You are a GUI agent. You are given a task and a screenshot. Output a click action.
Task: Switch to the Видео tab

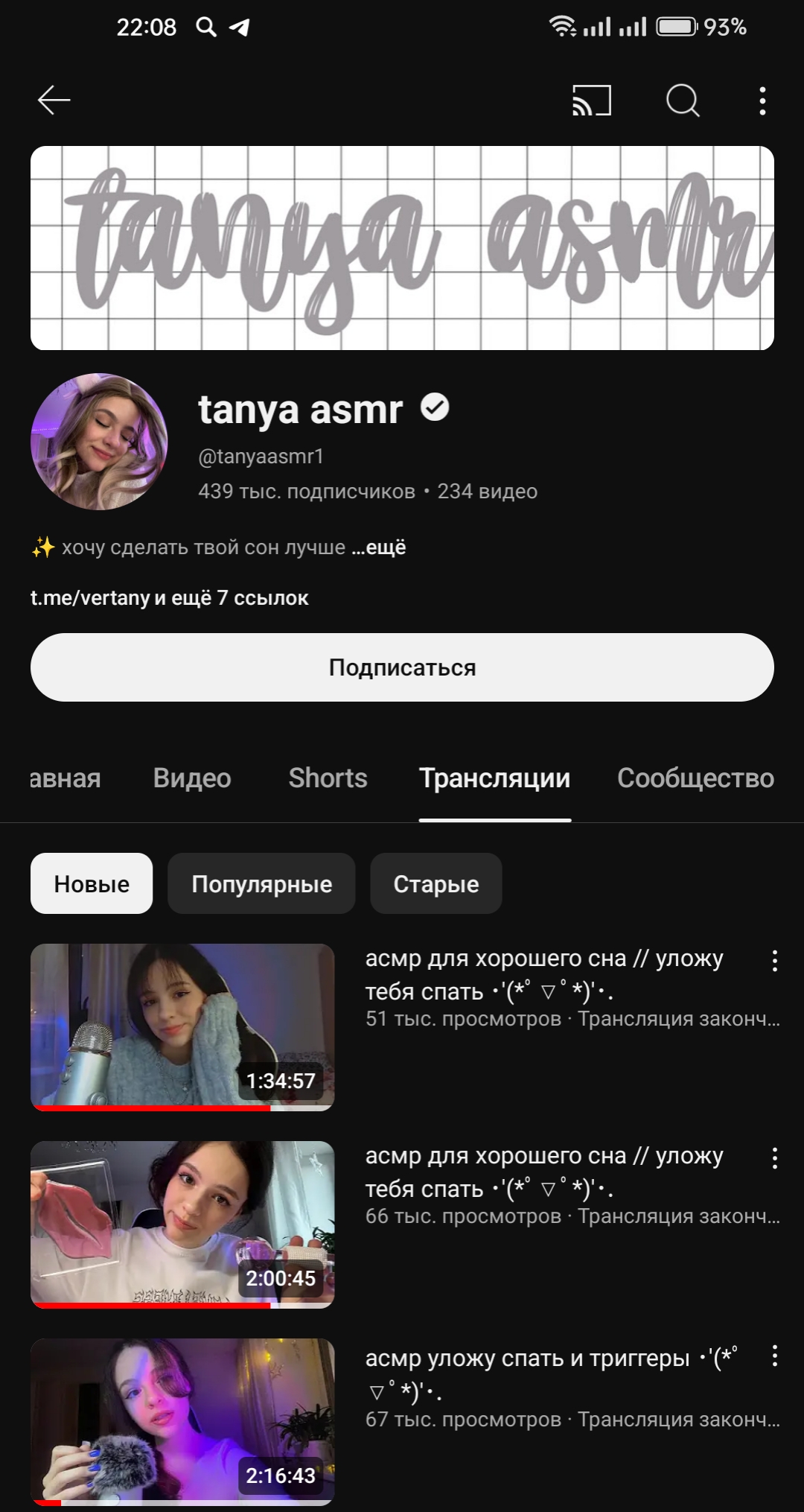(x=192, y=778)
